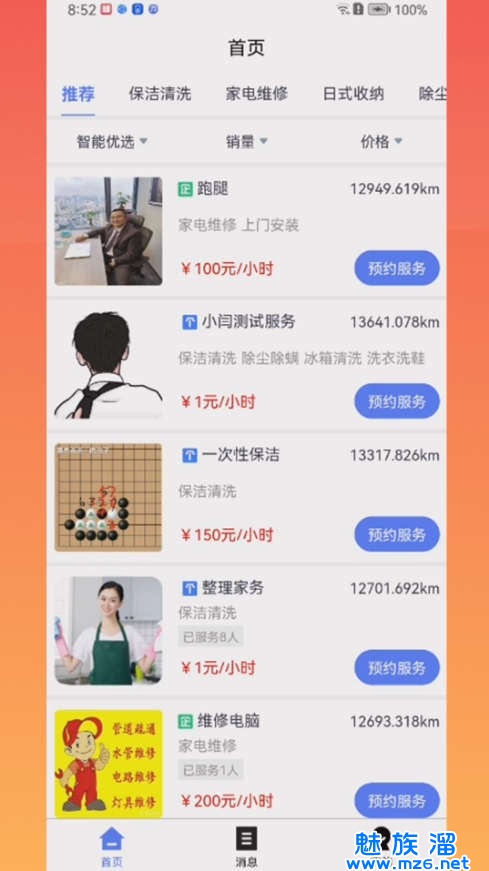Open the 一次性保洁 service card

247,497
